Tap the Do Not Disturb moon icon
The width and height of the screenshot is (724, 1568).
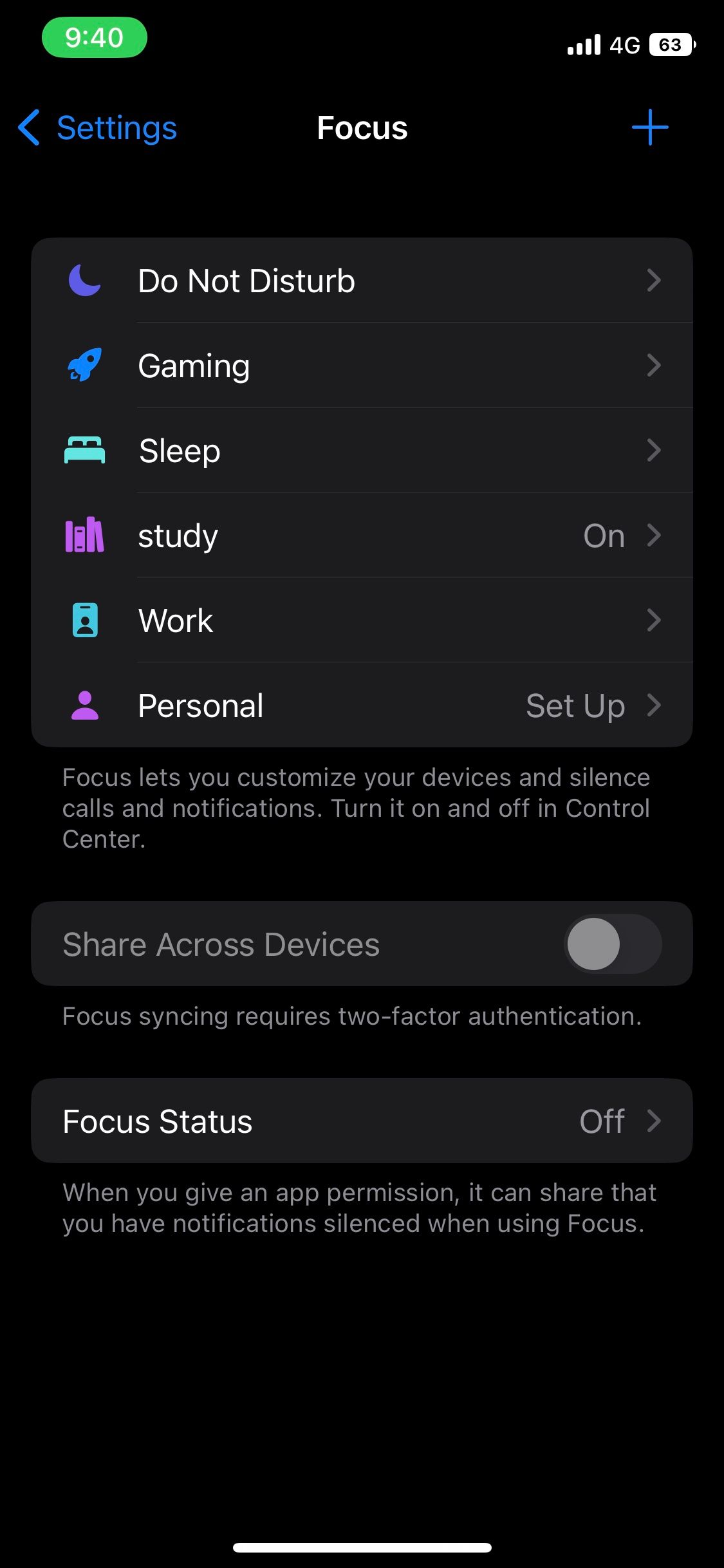[84, 280]
